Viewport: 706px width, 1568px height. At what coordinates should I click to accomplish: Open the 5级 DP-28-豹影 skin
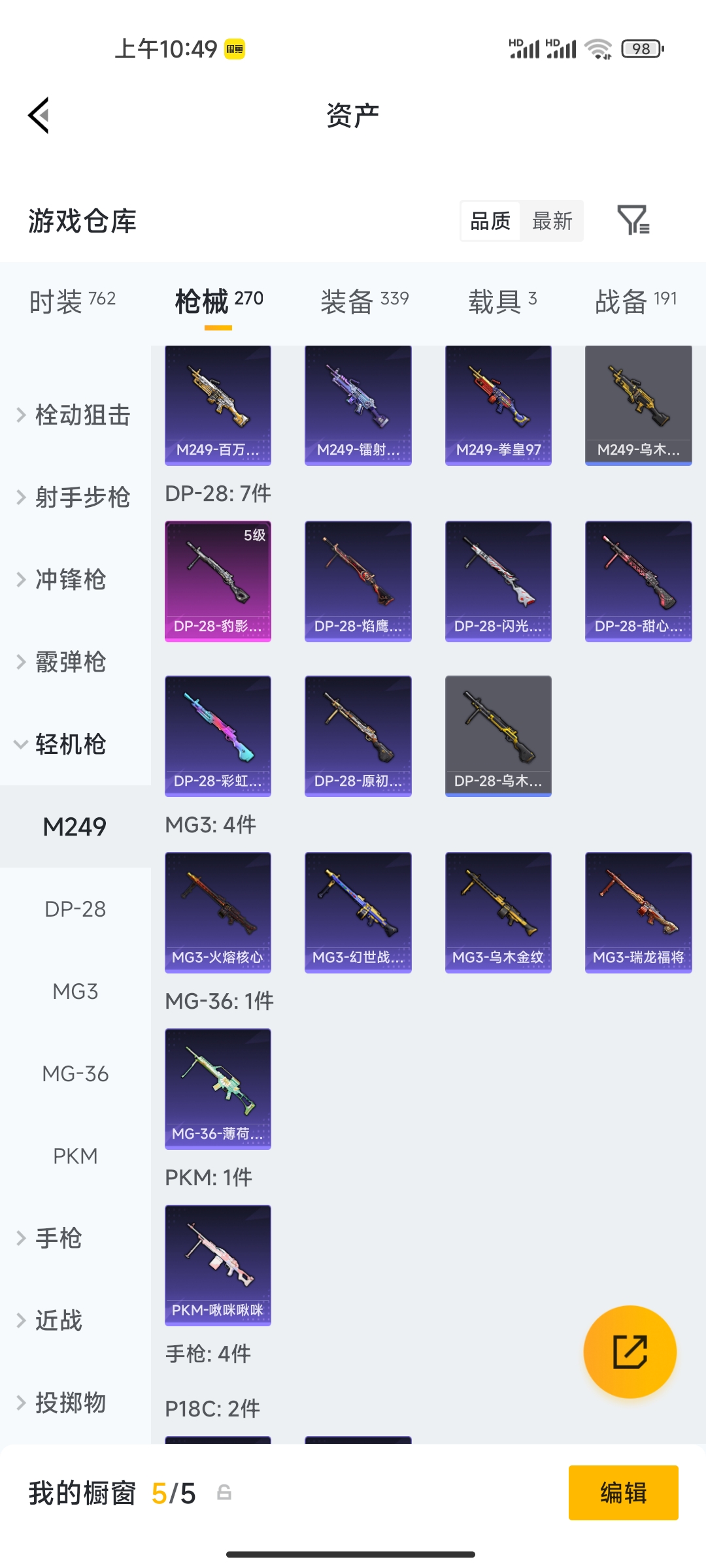[x=218, y=581]
